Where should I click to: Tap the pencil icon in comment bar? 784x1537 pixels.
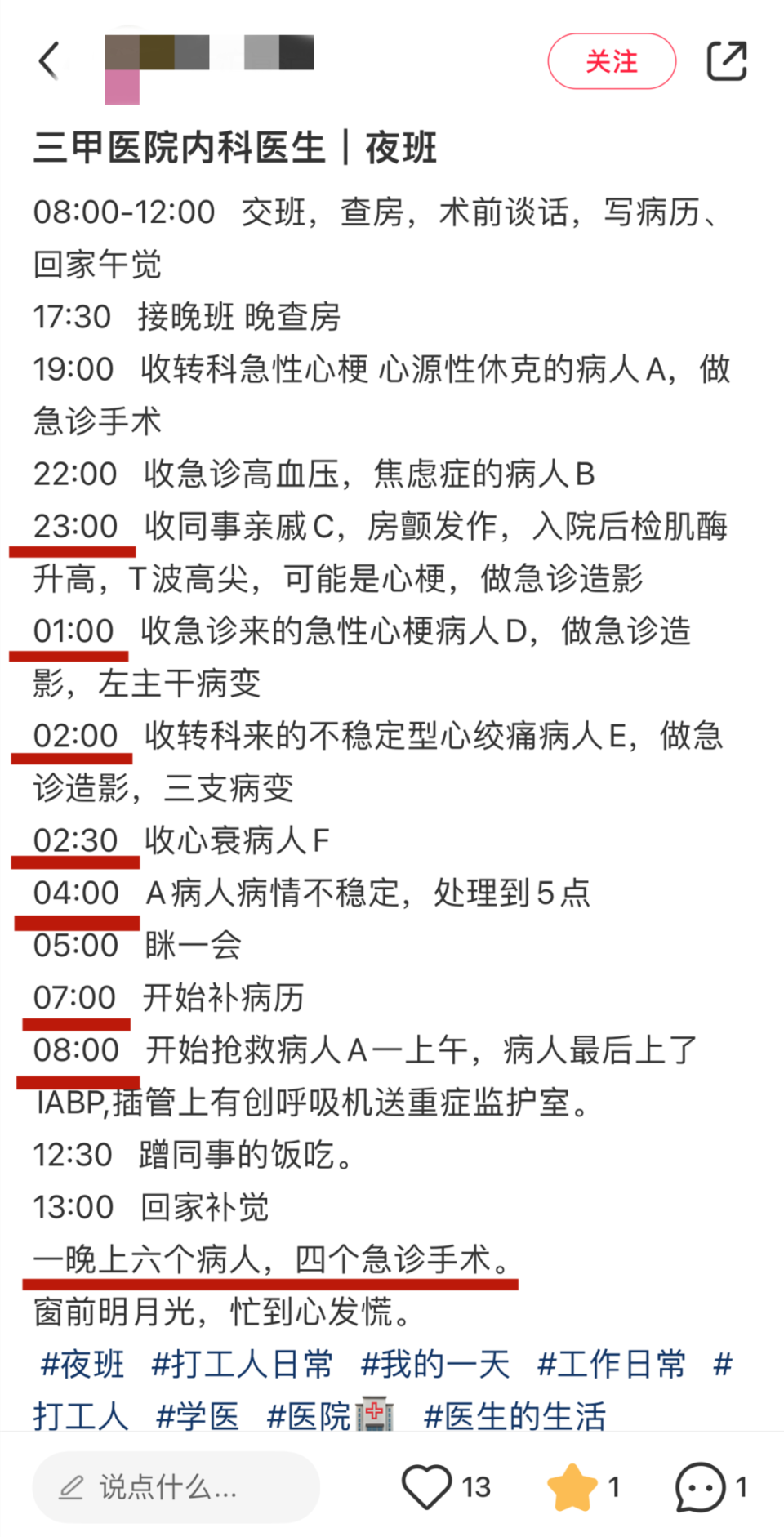click(x=73, y=1488)
